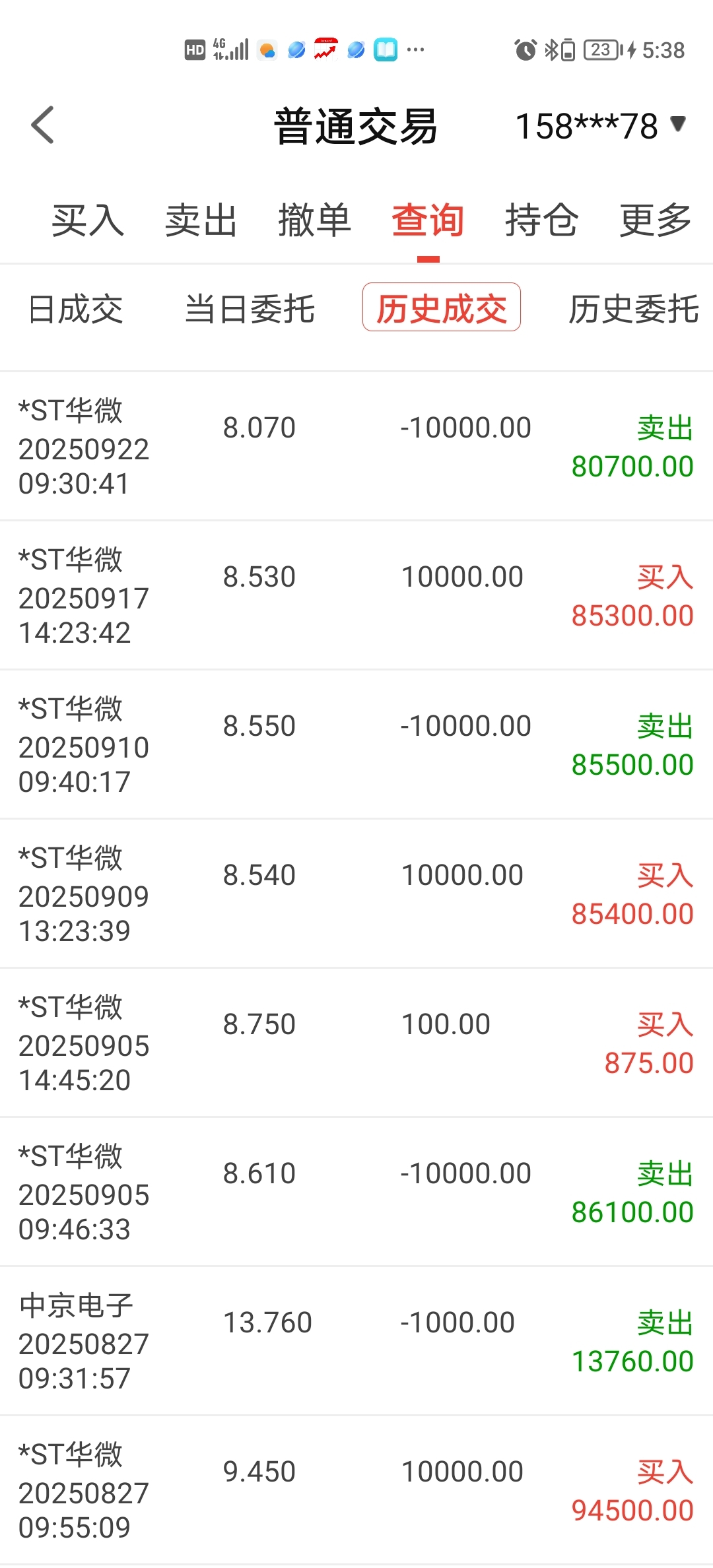Viewport: 713px width, 1568px height.
Task: Open the account dropdown 158***78
Action: pyautogui.click(x=599, y=125)
